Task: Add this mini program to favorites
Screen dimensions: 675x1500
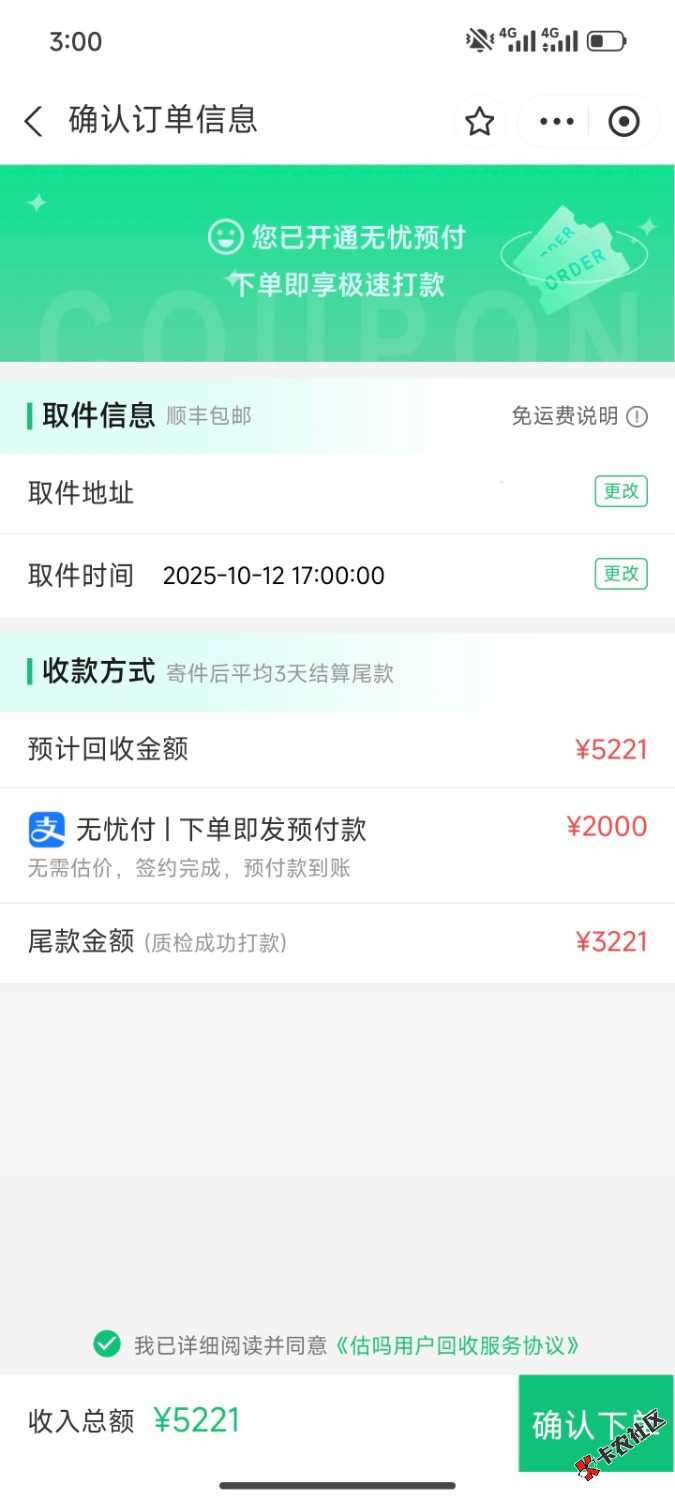Action: pos(480,122)
